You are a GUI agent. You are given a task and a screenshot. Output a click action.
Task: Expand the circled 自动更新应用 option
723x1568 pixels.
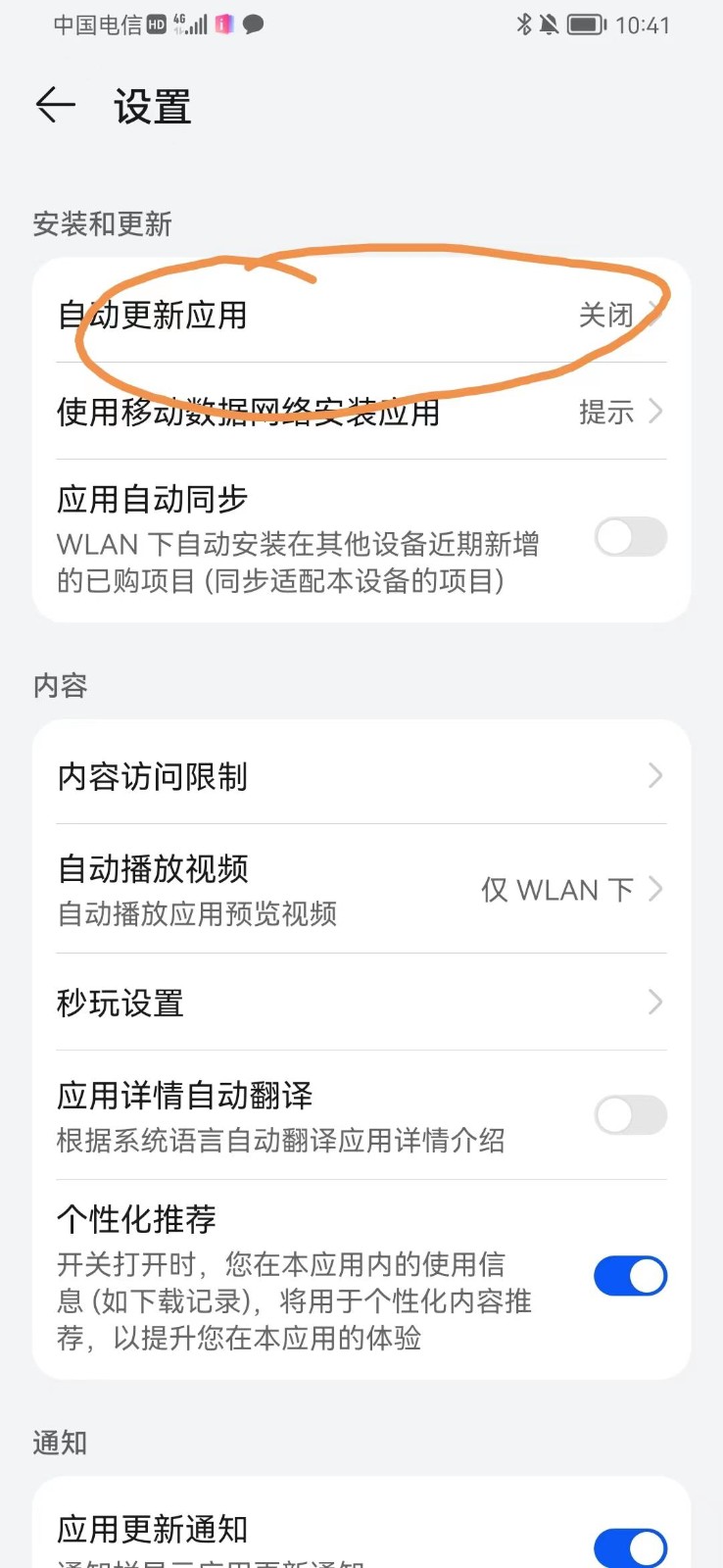(x=294, y=316)
